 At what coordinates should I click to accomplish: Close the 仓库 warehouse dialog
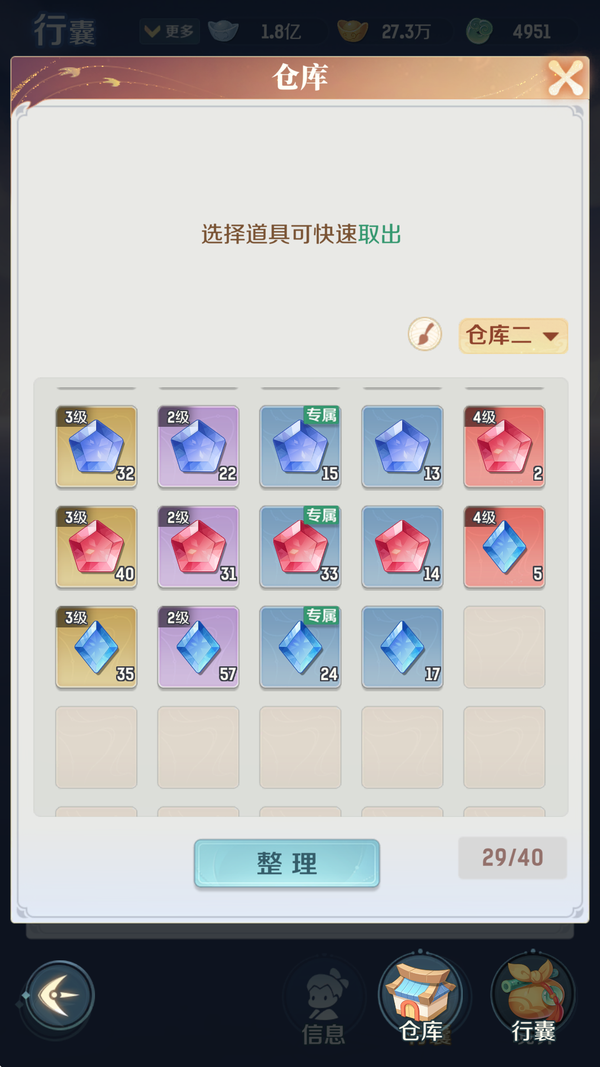tap(565, 78)
